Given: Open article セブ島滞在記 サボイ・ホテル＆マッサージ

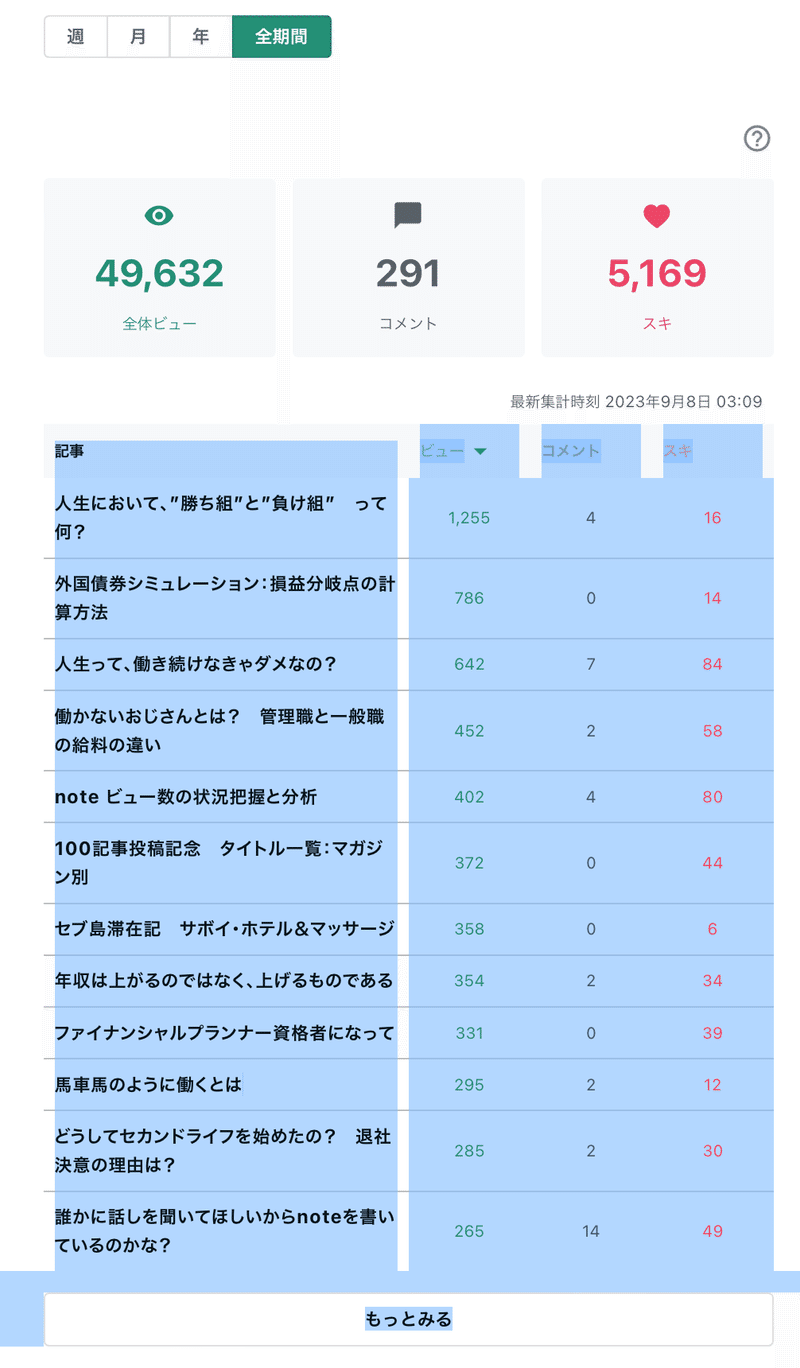Looking at the screenshot, I should click(225, 929).
